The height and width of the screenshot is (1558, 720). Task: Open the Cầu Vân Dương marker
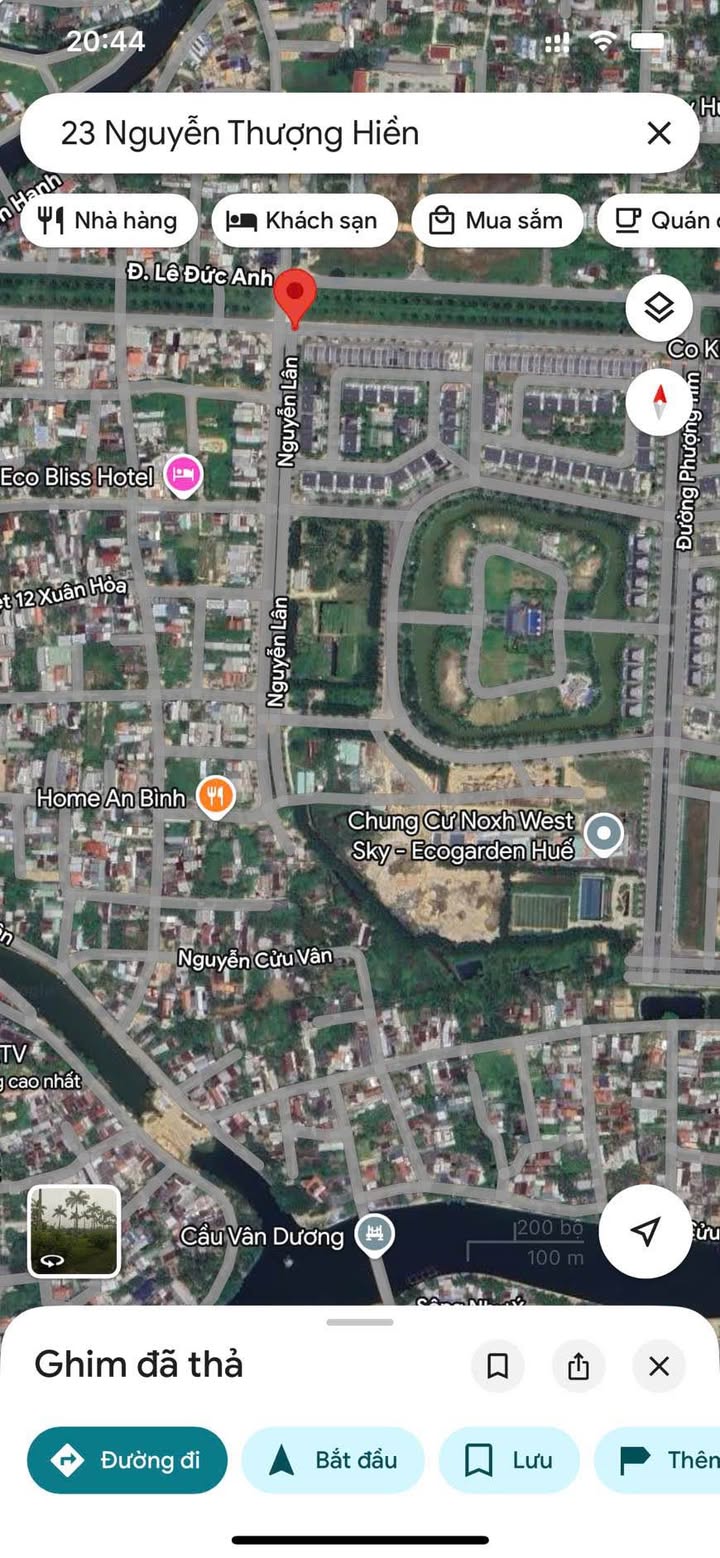tap(375, 1235)
